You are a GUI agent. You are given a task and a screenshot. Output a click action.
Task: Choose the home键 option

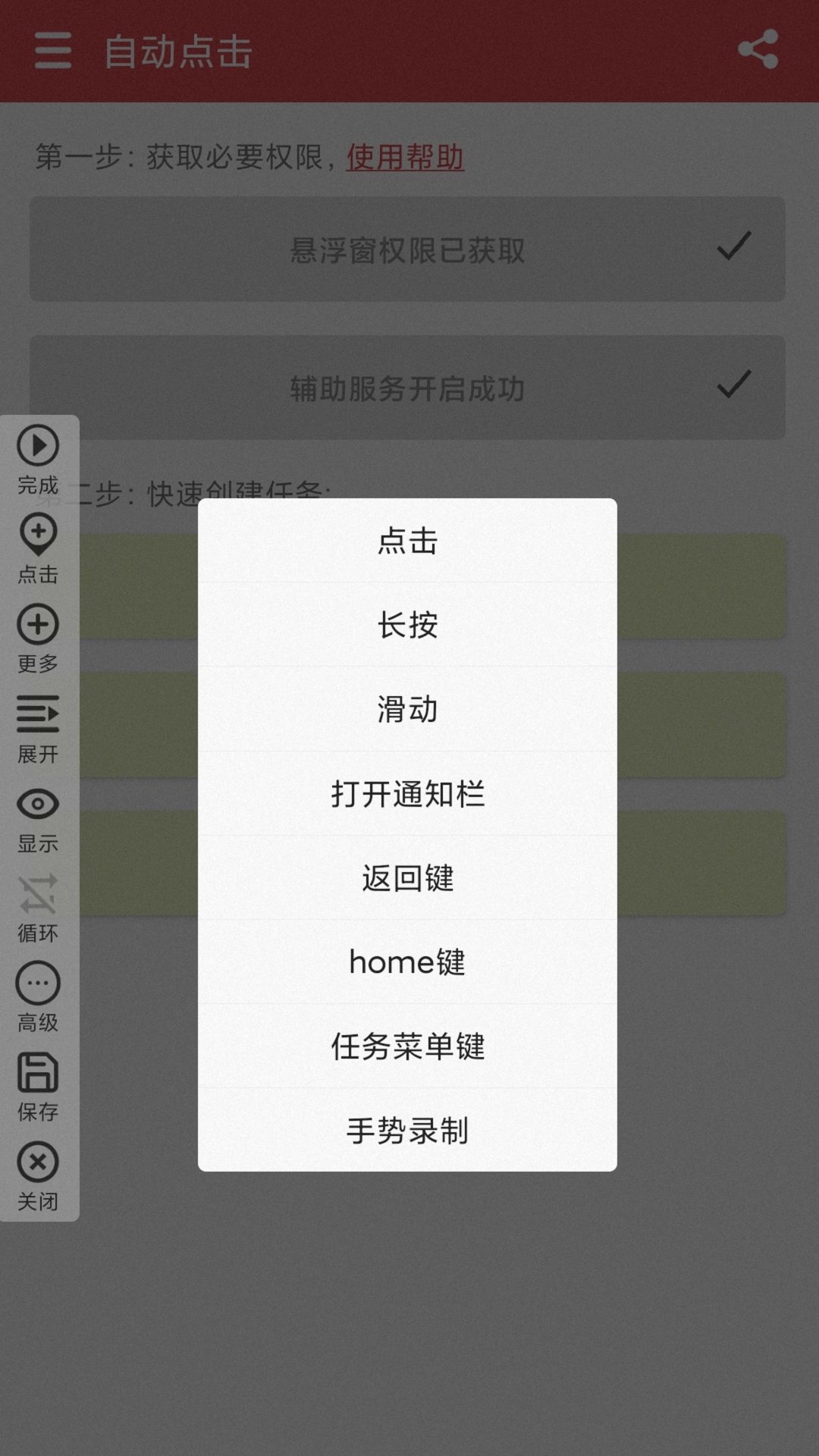(407, 962)
